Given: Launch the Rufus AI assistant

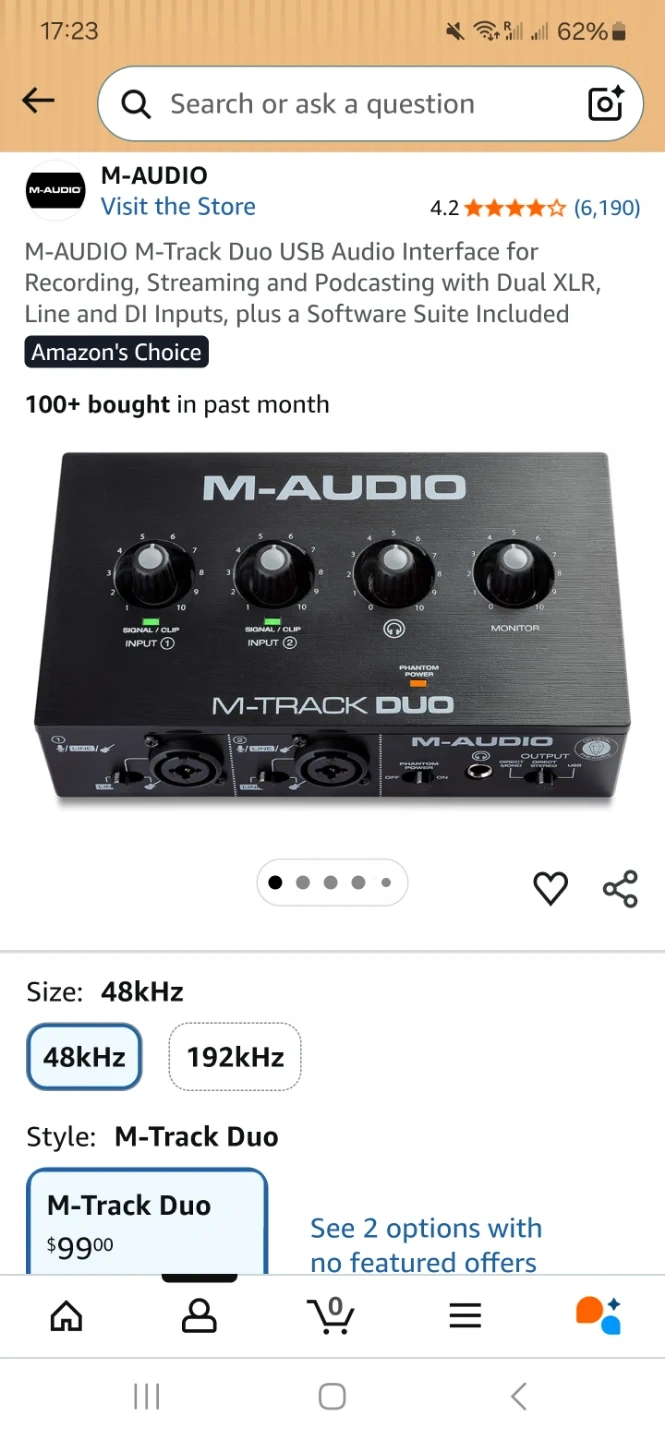Looking at the screenshot, I should click(598, 1316).
